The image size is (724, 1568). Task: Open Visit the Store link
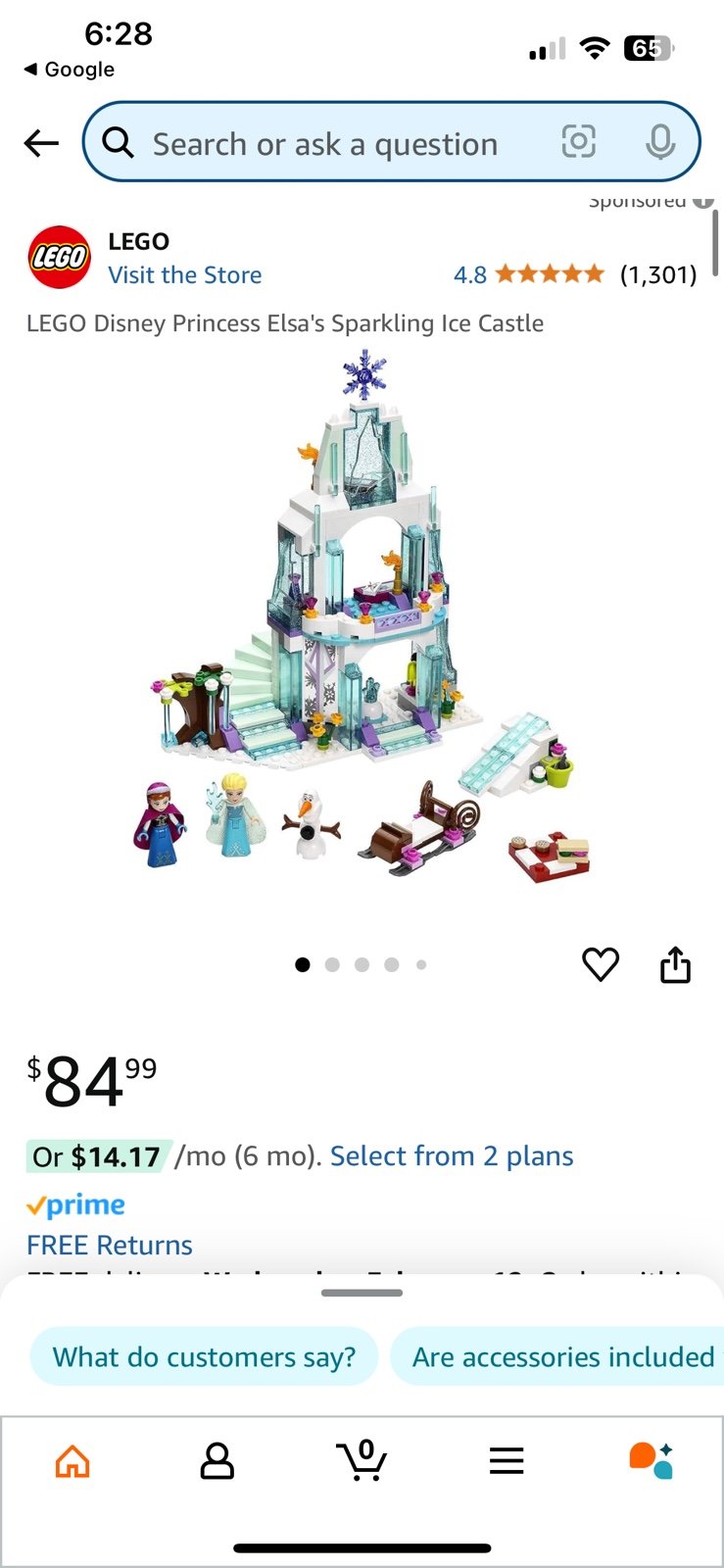[185, 275]
